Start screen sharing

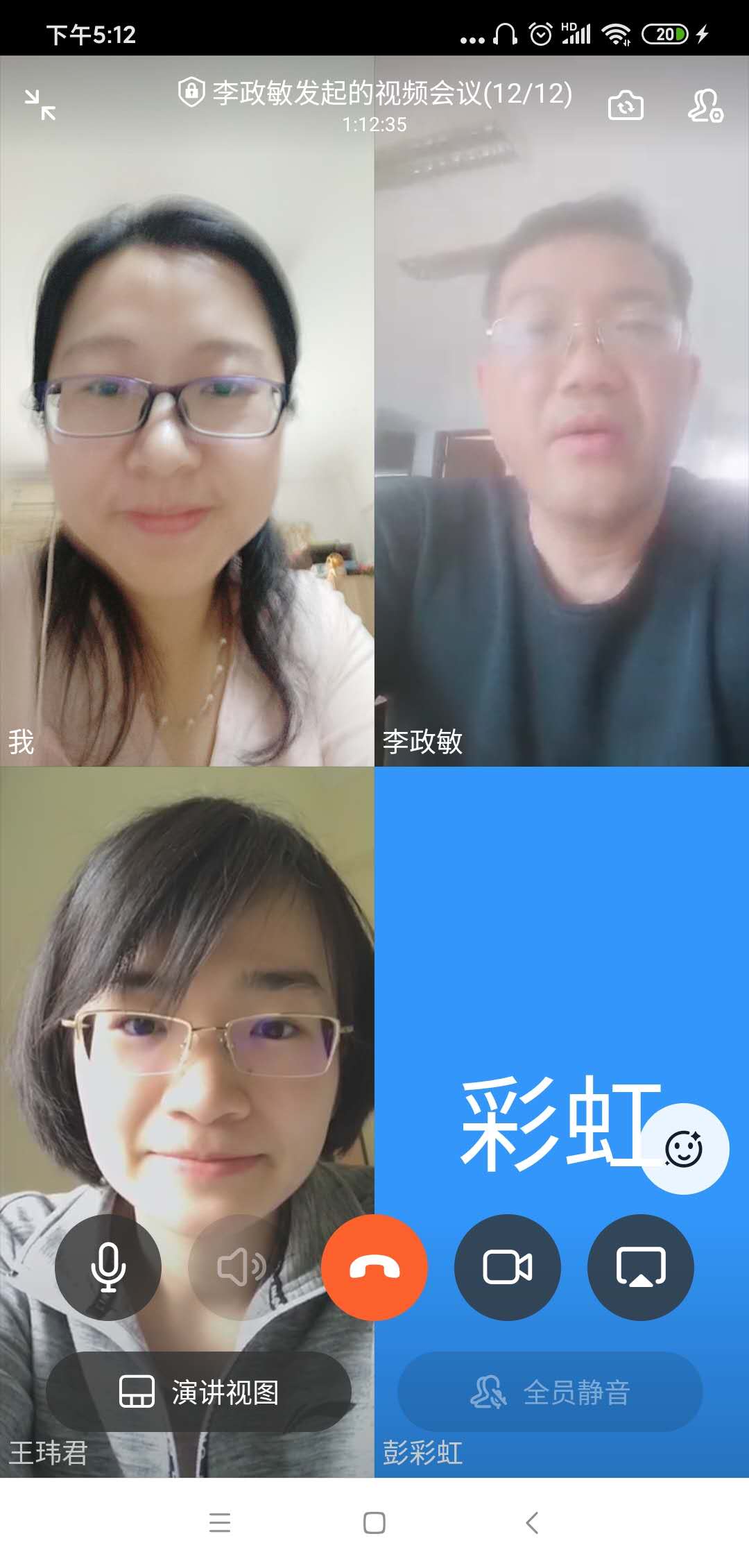pos(641,1267)
